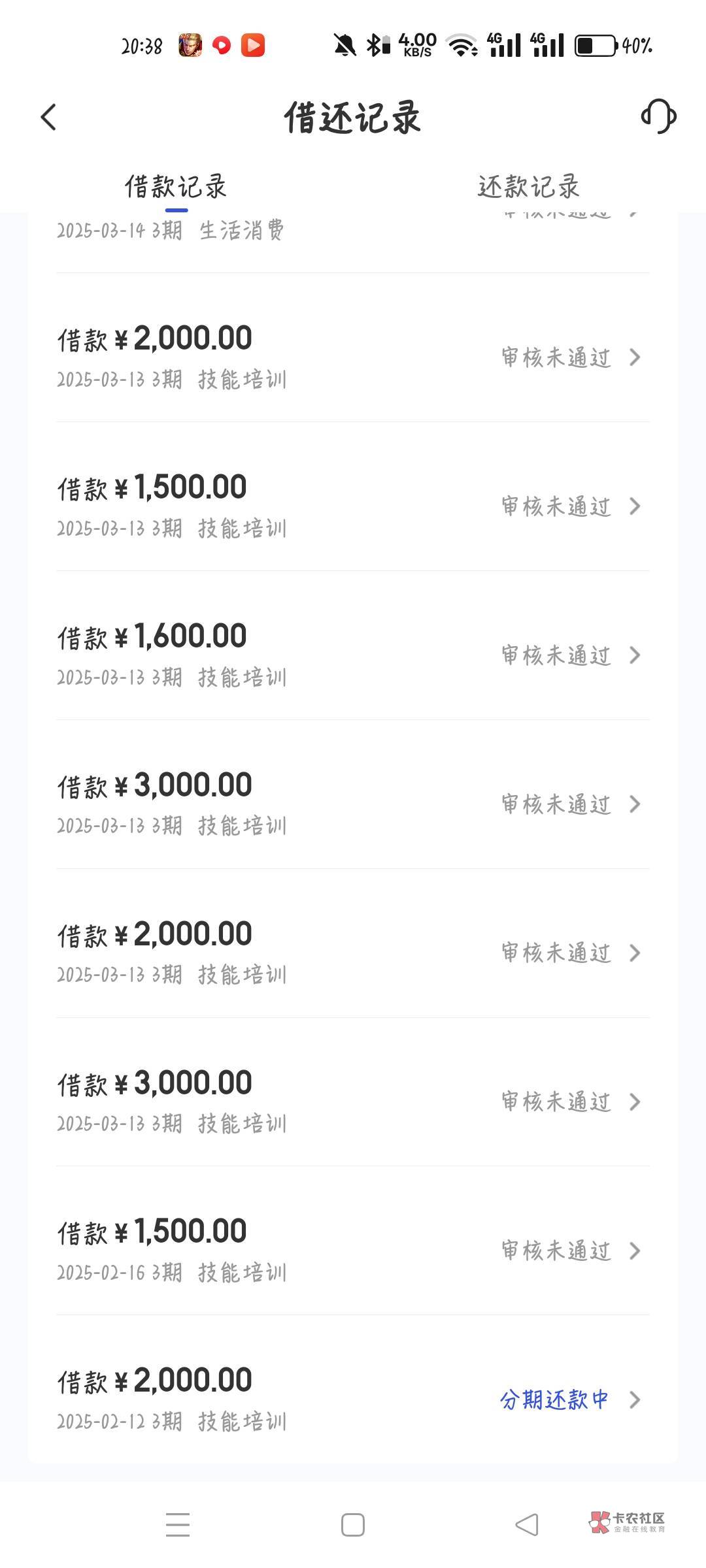This screenshot has height=1568, width=706.
Task: Go back from the 借还记录 page
Action: [49, 118]
